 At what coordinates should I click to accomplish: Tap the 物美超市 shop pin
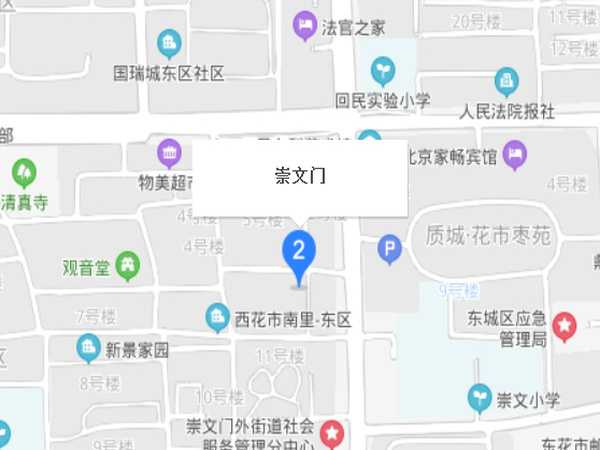pyautogui.click(x=169, y=153)
